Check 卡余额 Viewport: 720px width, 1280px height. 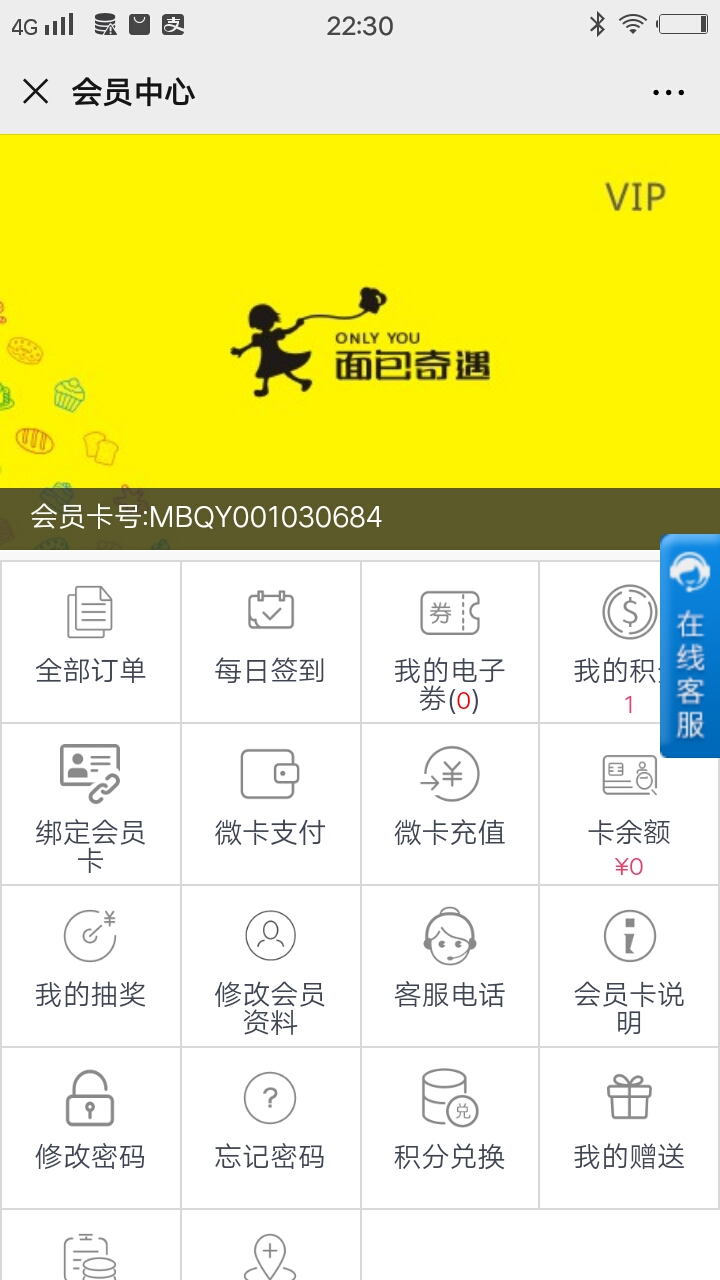pyautogui.click(x=629, y=804)
